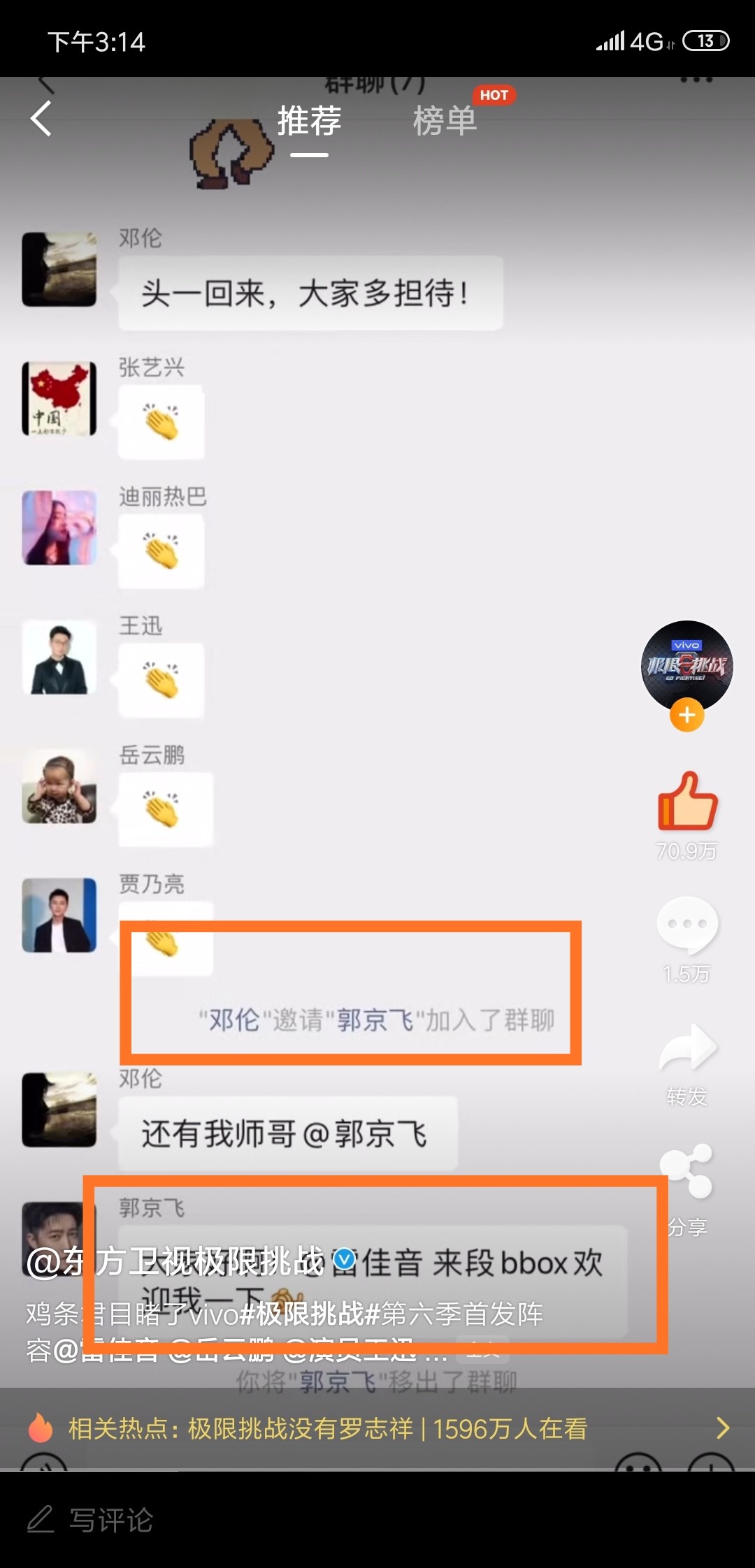
Task: Switch to the 推荐 tab
Action: pyautogui.click(x=309, y=122)
